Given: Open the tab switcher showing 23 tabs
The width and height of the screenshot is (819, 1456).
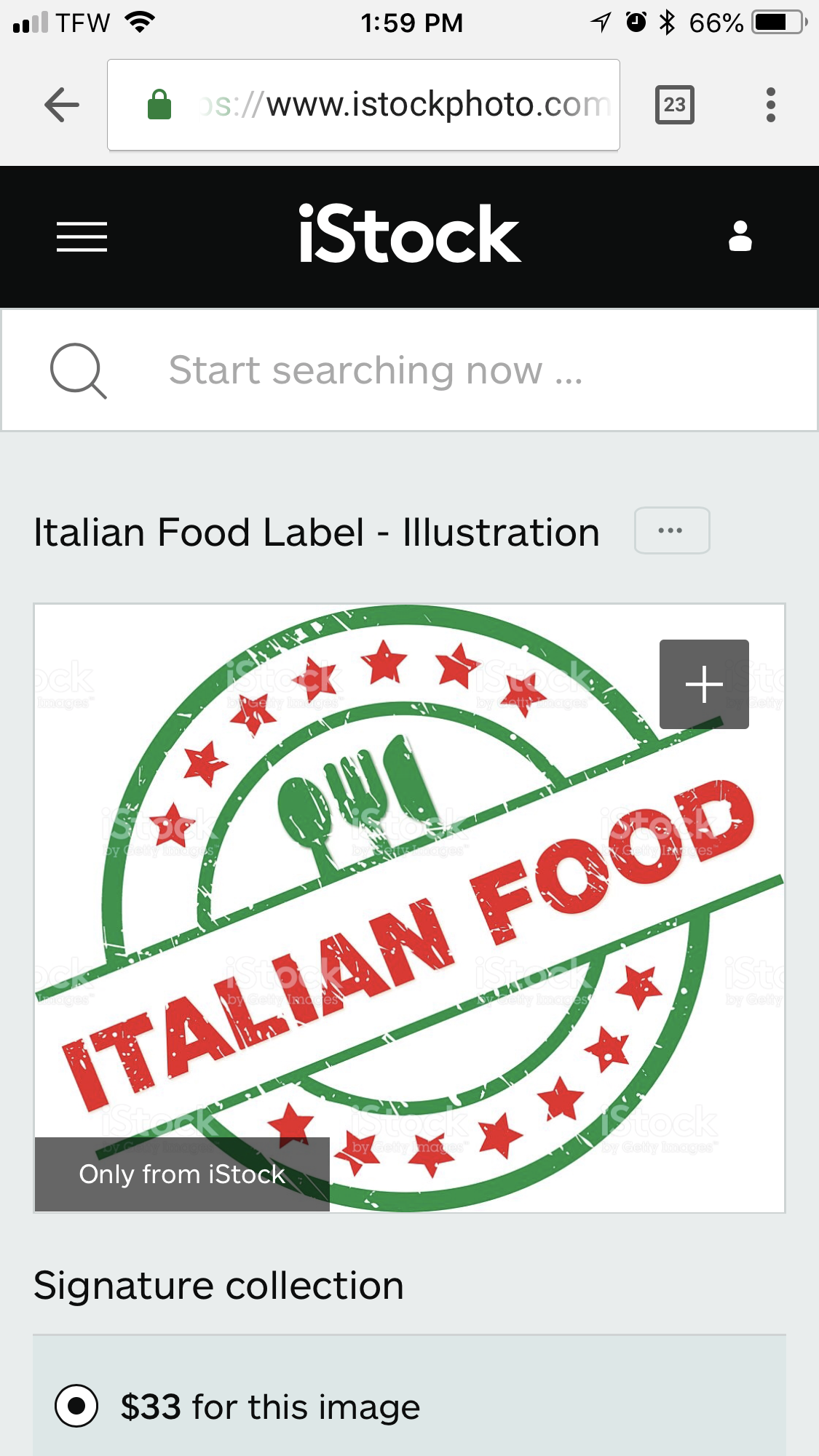Looking at the screenshot, I should click(x=674, y=105).
